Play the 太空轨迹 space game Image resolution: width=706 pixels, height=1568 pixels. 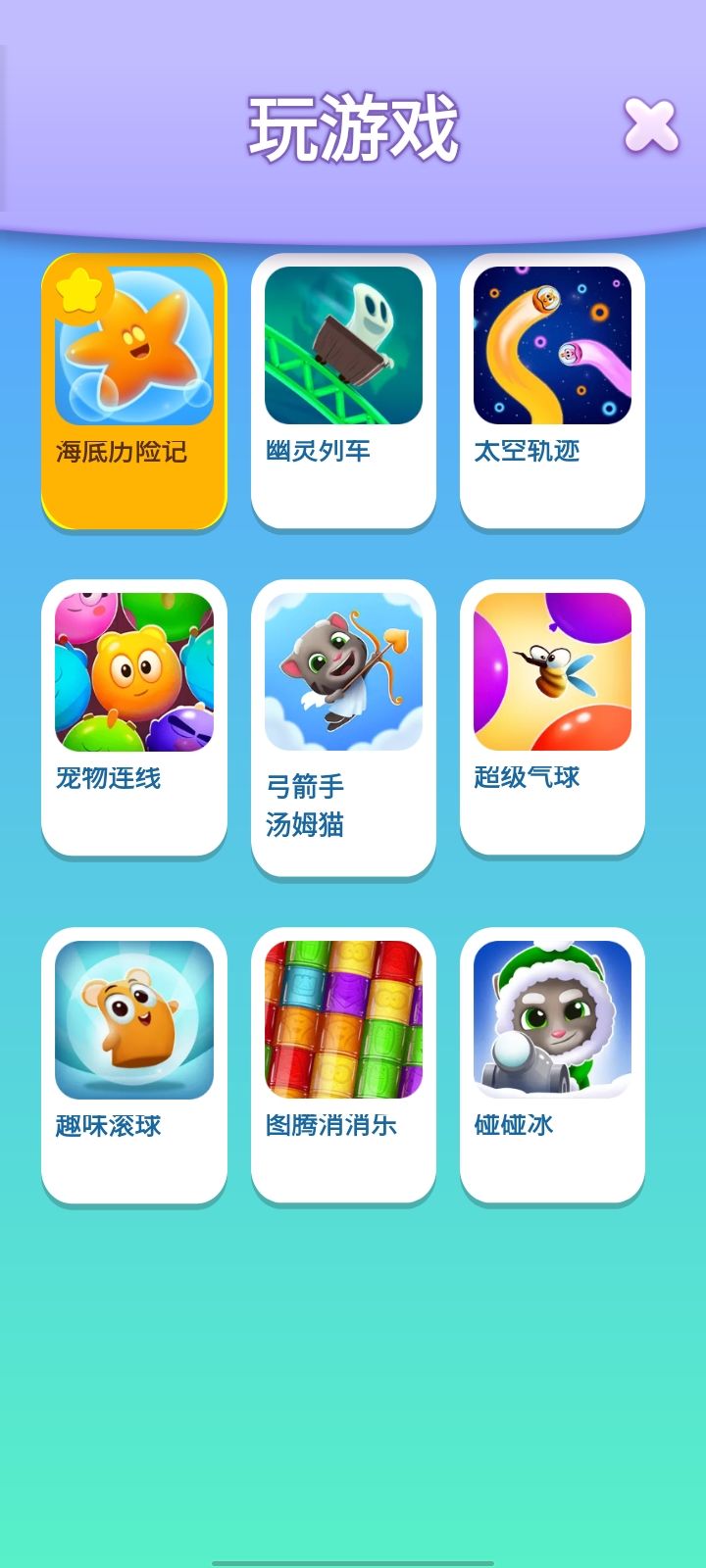pyautogui.click(x=552, y=391)
